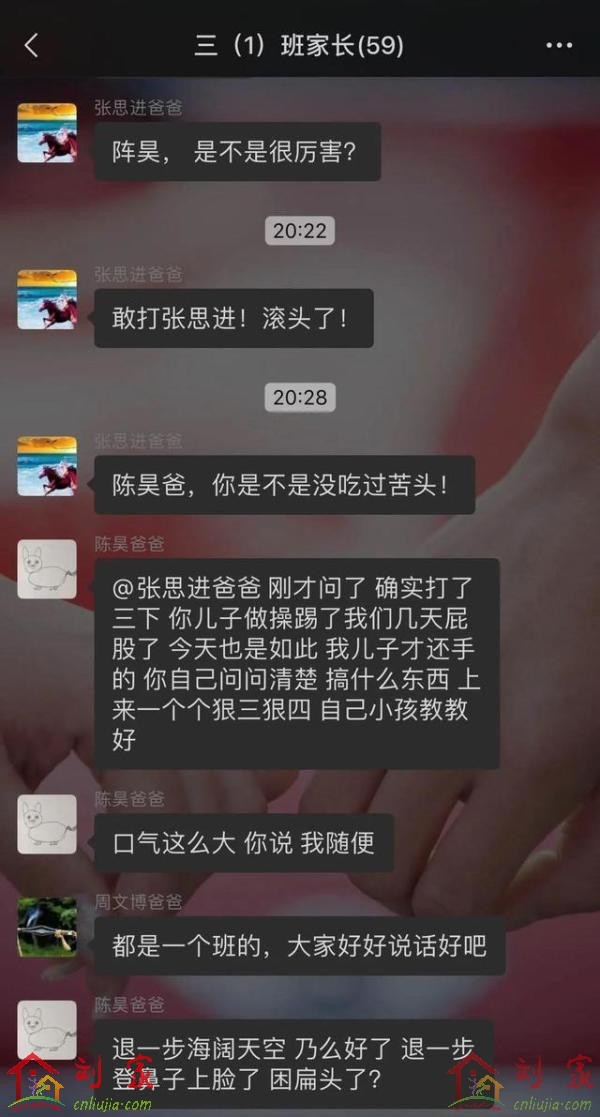Tap 张思进爸爸's avatar beside "是不是很厉害?"
This screenshot has height=1117, width=600.
(x=47, y=133)
